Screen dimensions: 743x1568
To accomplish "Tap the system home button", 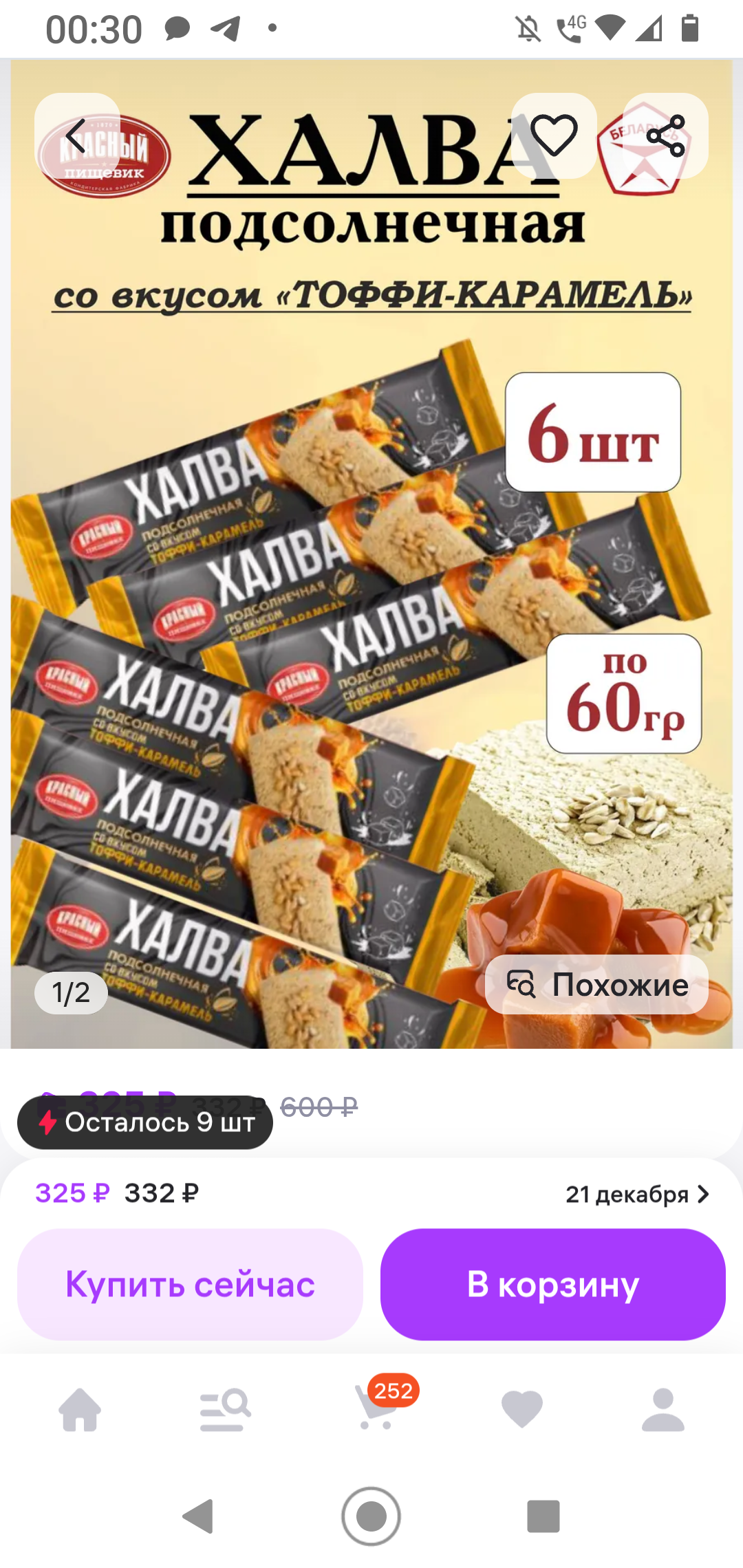I will 371,1516.
